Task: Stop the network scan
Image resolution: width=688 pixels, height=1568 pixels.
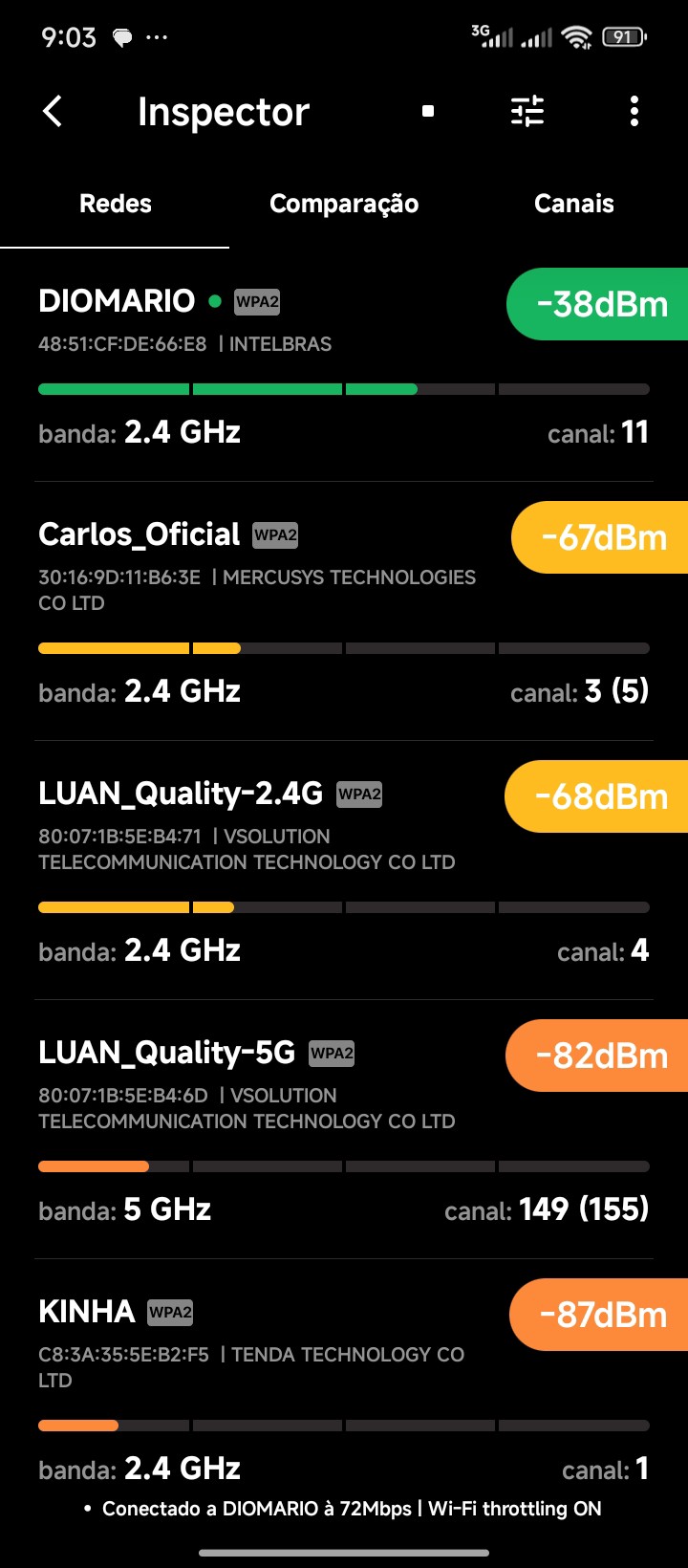Action: 428,112
